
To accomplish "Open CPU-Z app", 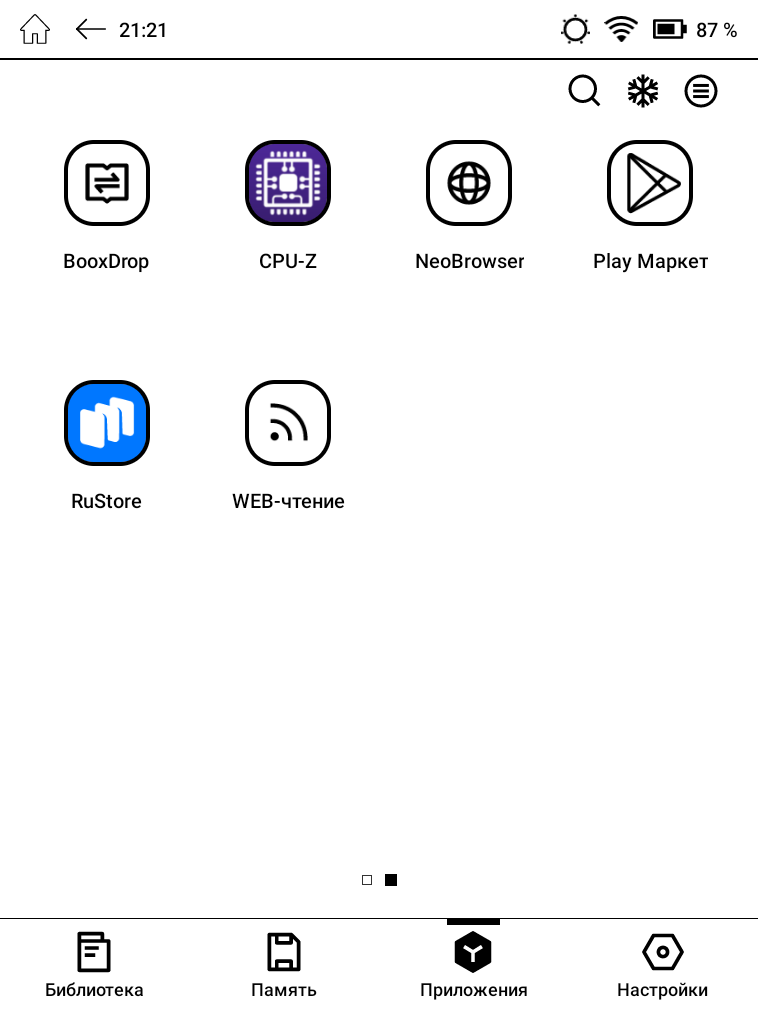I will point(288,183).
